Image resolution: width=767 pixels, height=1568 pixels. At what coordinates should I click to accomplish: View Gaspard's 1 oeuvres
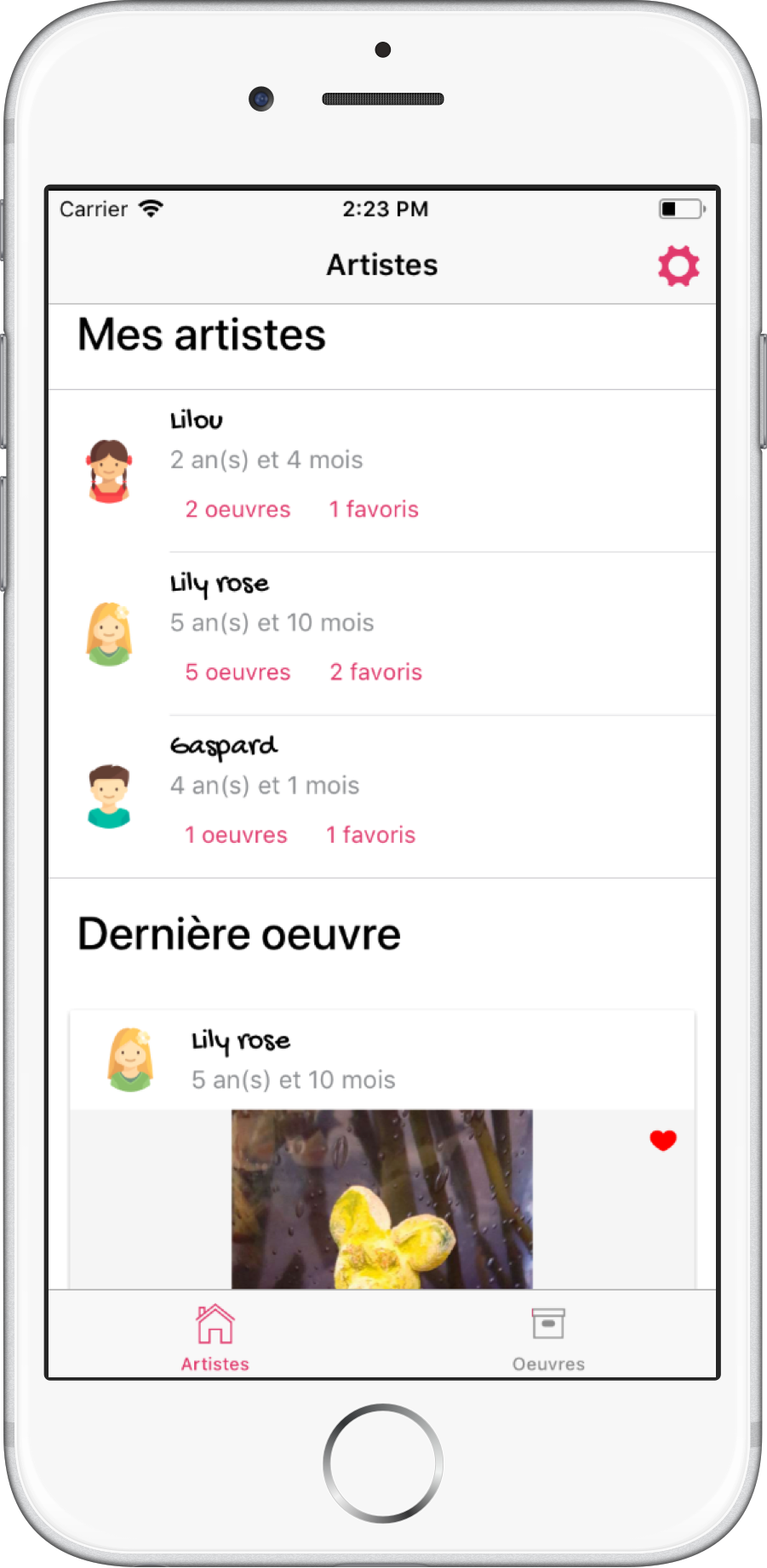[x=236, y=834]
